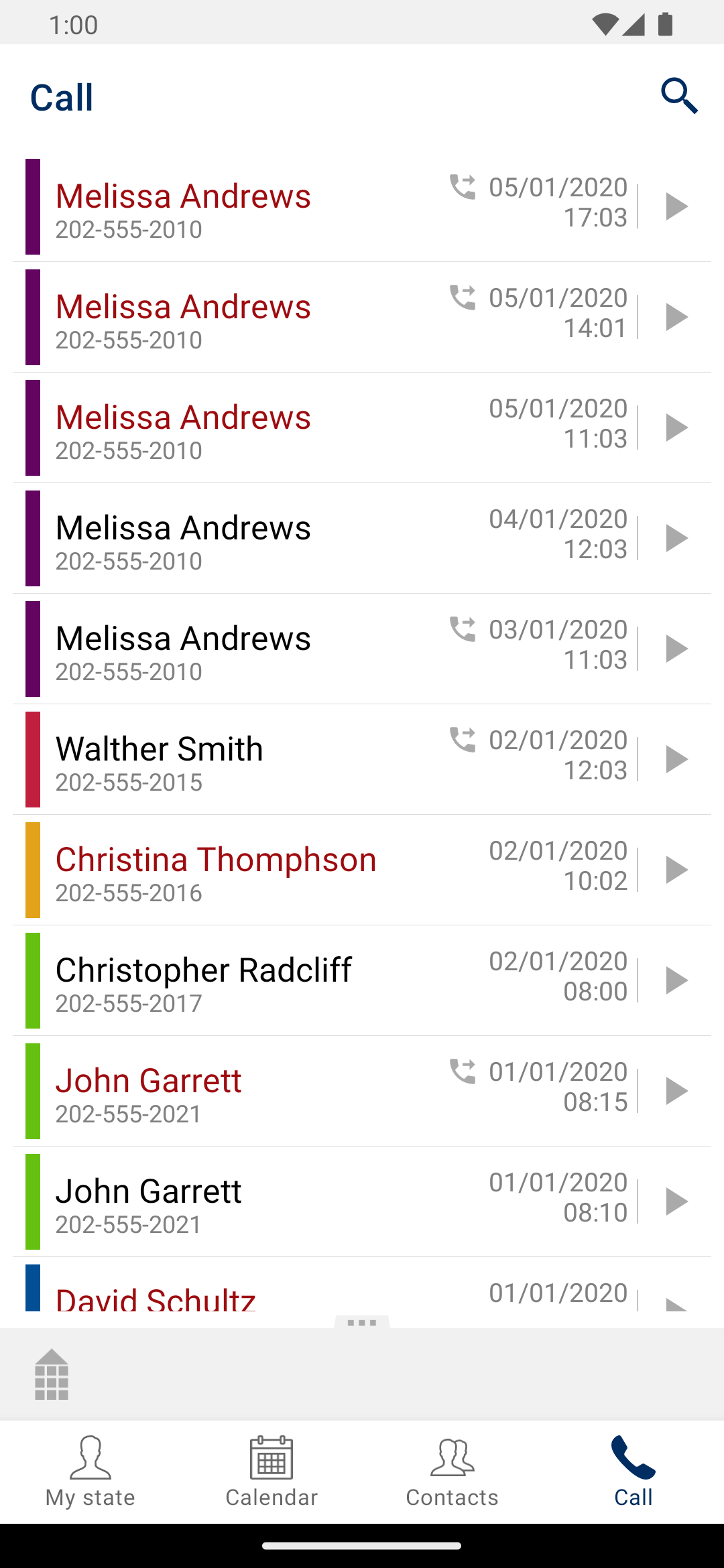Switch to the Contacts tab
Screen dimensions: 724x1568
[452, 1472]
